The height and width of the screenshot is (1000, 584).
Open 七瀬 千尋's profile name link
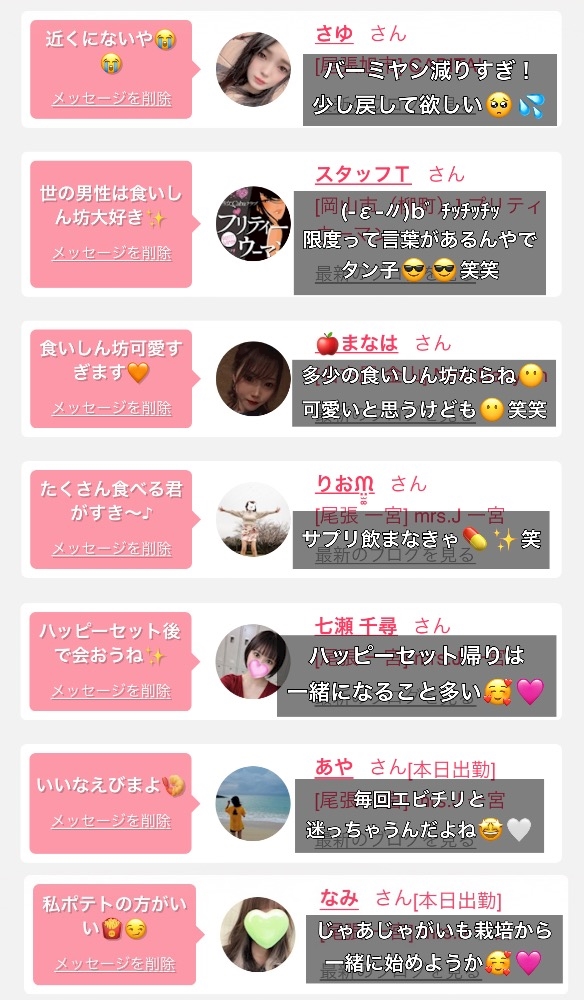pyautogui.click(x=356, y=626)
